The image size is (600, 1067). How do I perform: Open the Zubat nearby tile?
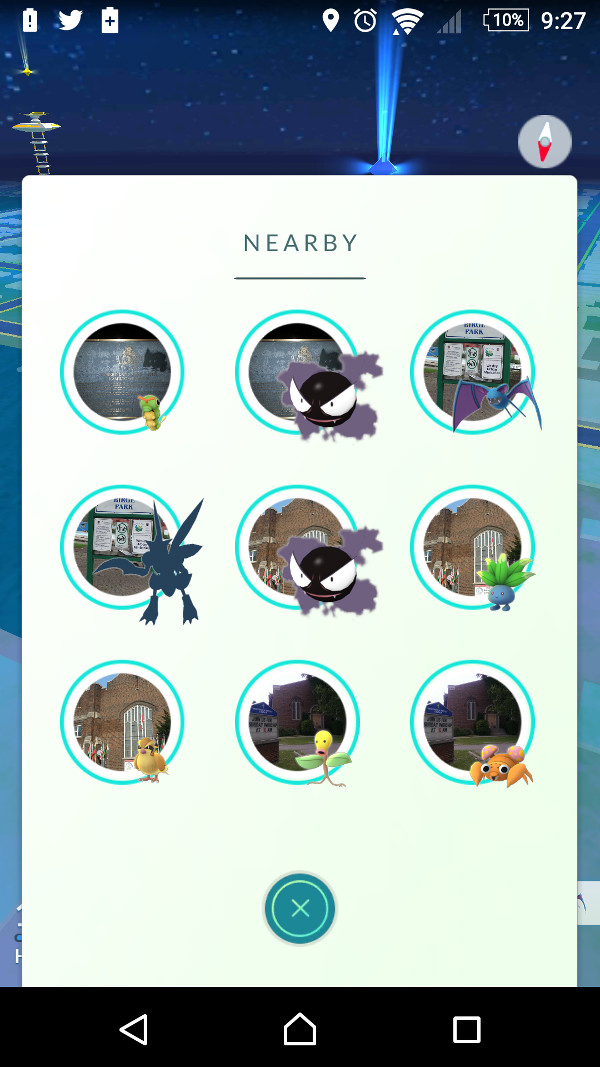tap(472, 372)
